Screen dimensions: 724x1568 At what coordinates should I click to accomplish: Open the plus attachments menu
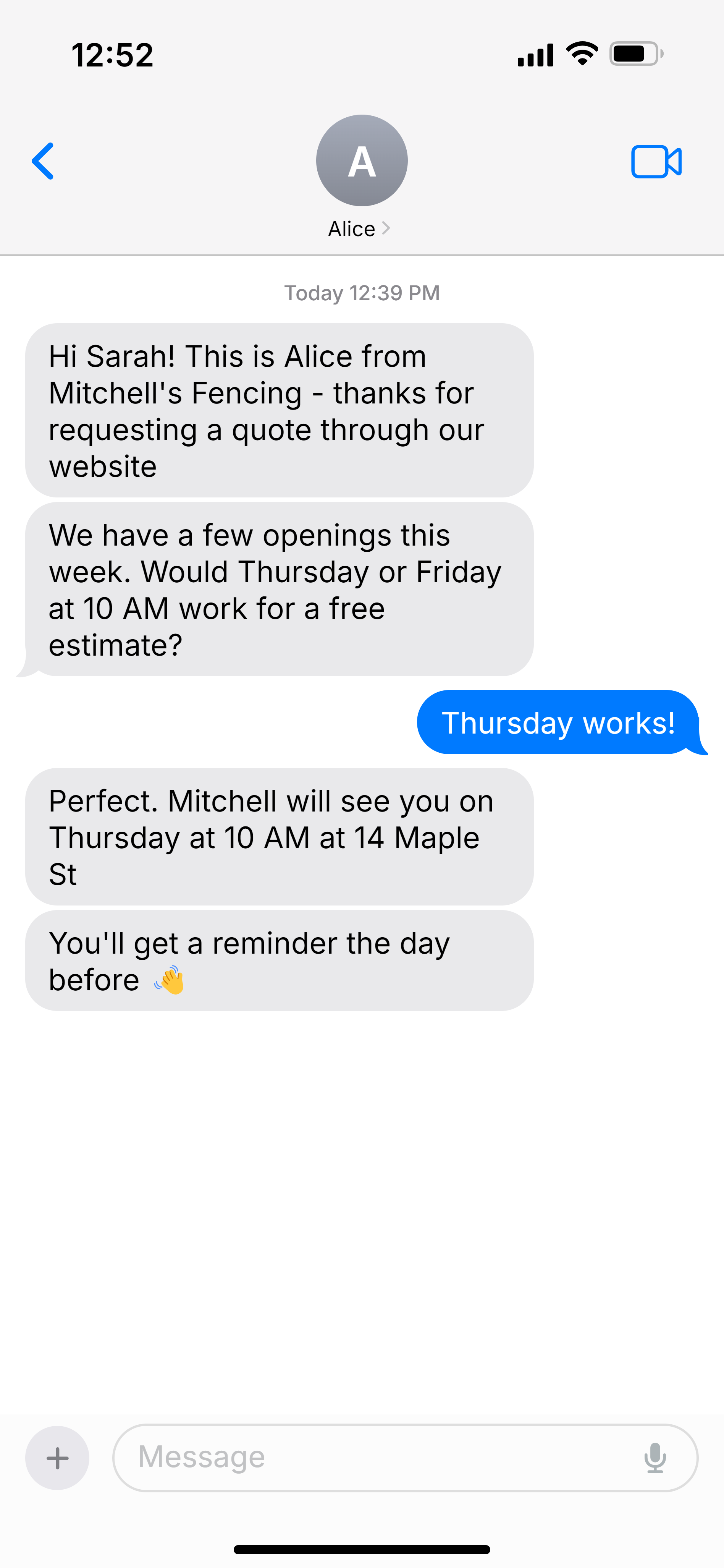[57, 1458]
